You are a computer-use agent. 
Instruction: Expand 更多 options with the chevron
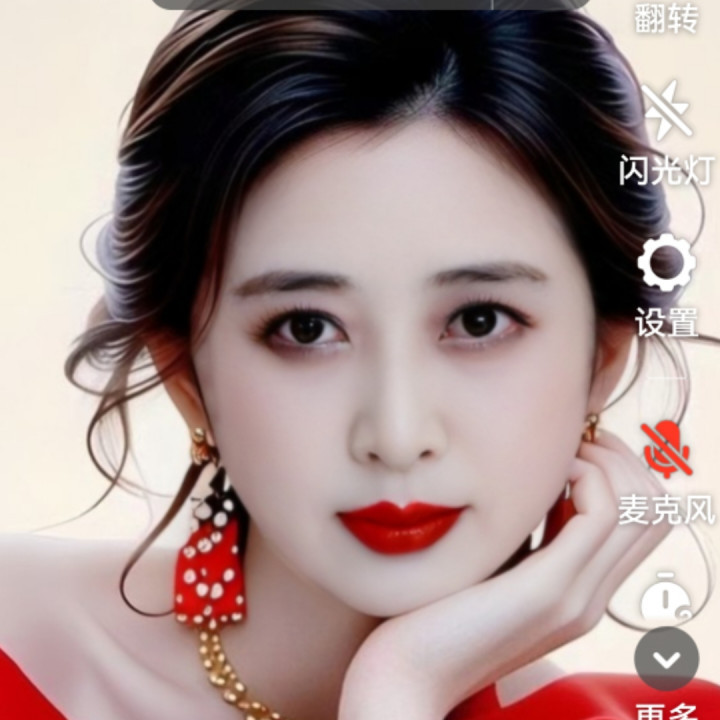click(667, 658)
